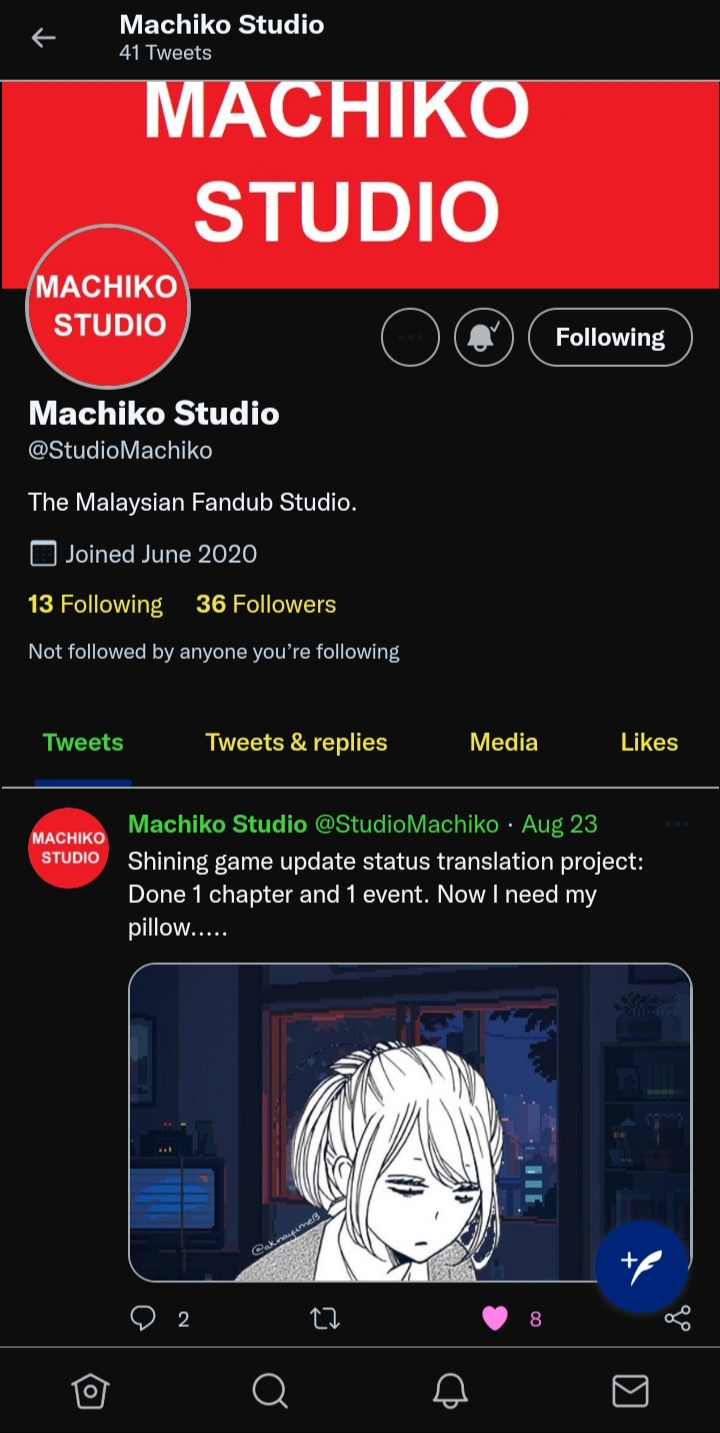Tap the notification bell for this account
The width and height of the screenshot is (720, 1433).
[x=484, y=337]
